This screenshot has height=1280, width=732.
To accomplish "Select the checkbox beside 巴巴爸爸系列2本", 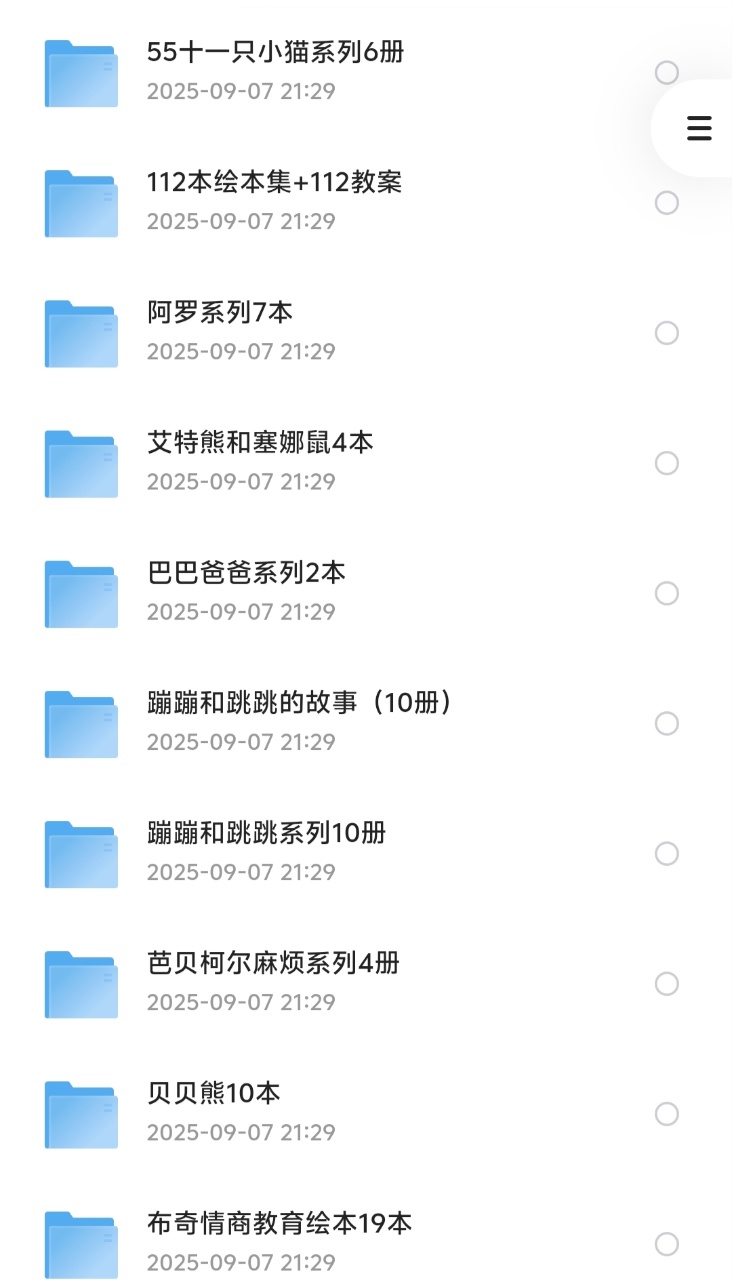I will click(x=665, y=593).
